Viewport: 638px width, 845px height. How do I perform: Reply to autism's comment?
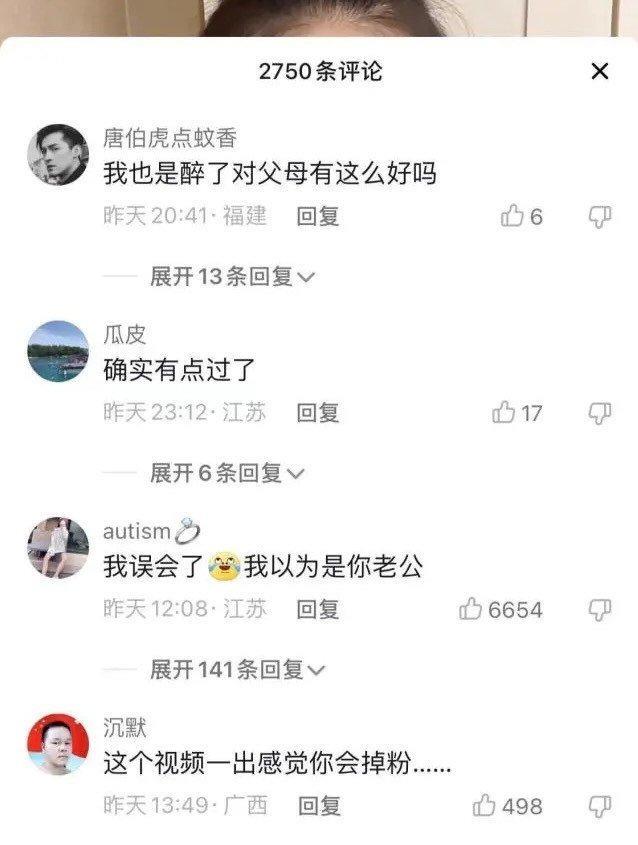pos(317,609)
